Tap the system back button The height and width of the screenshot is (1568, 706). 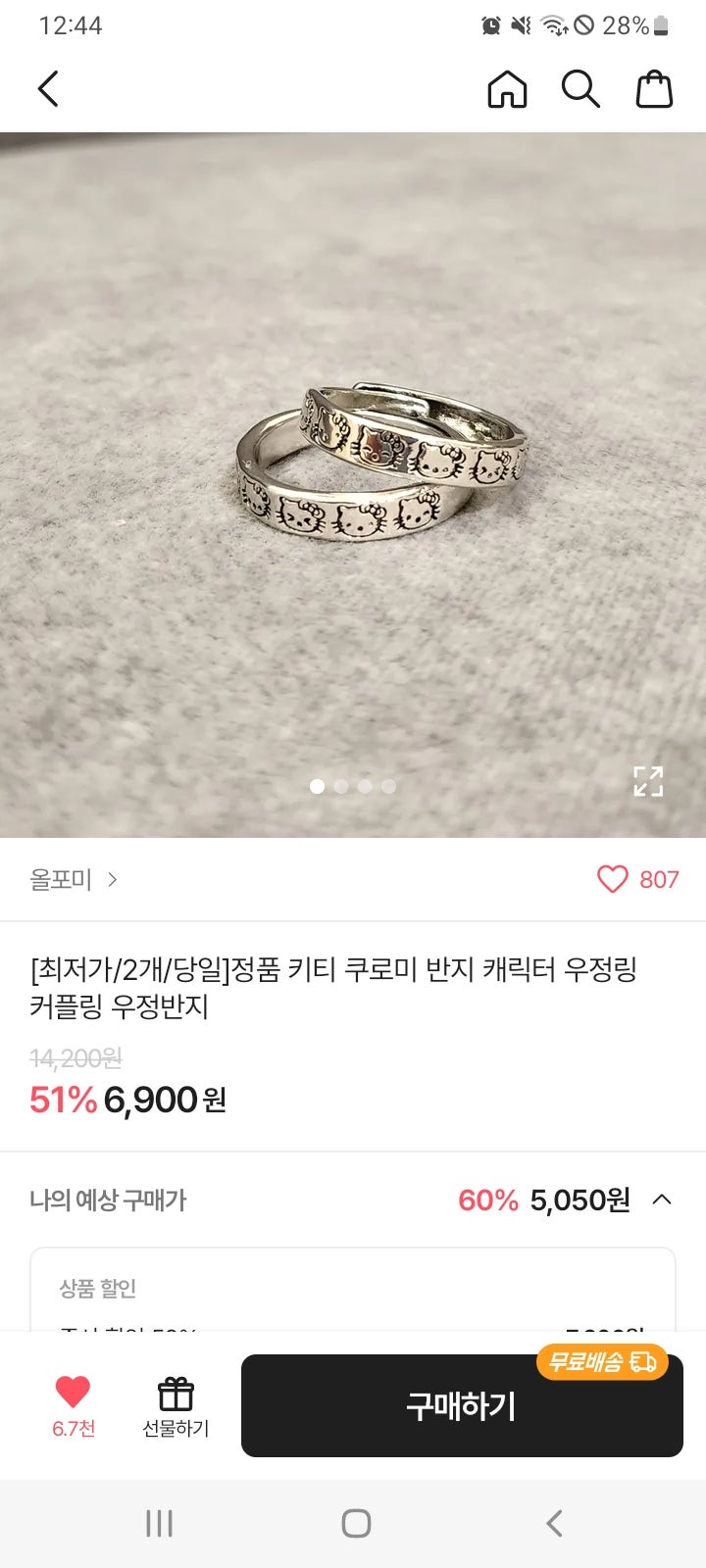coord(554,1523)
